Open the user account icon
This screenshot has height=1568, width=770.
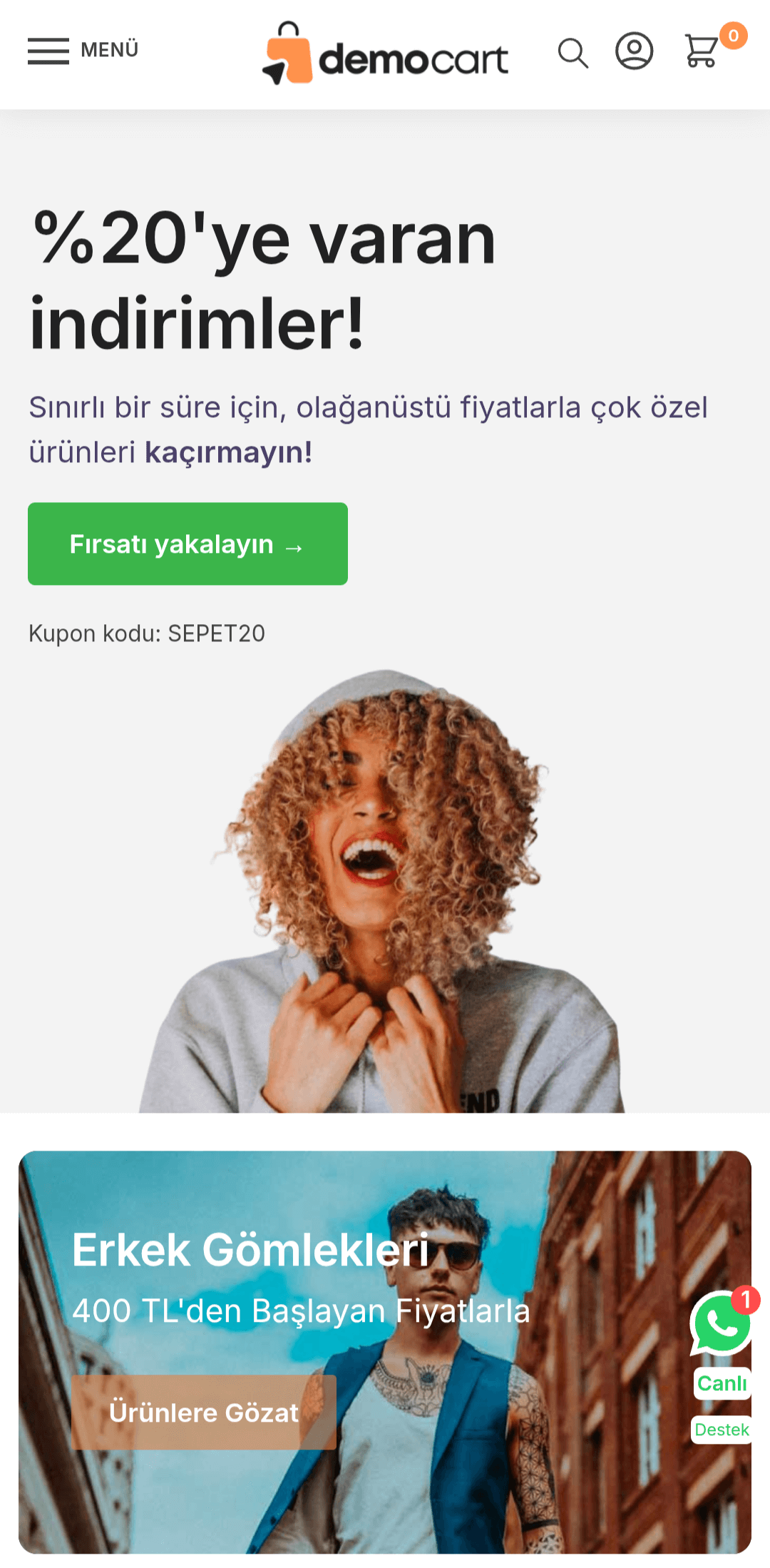coord(634,51)
